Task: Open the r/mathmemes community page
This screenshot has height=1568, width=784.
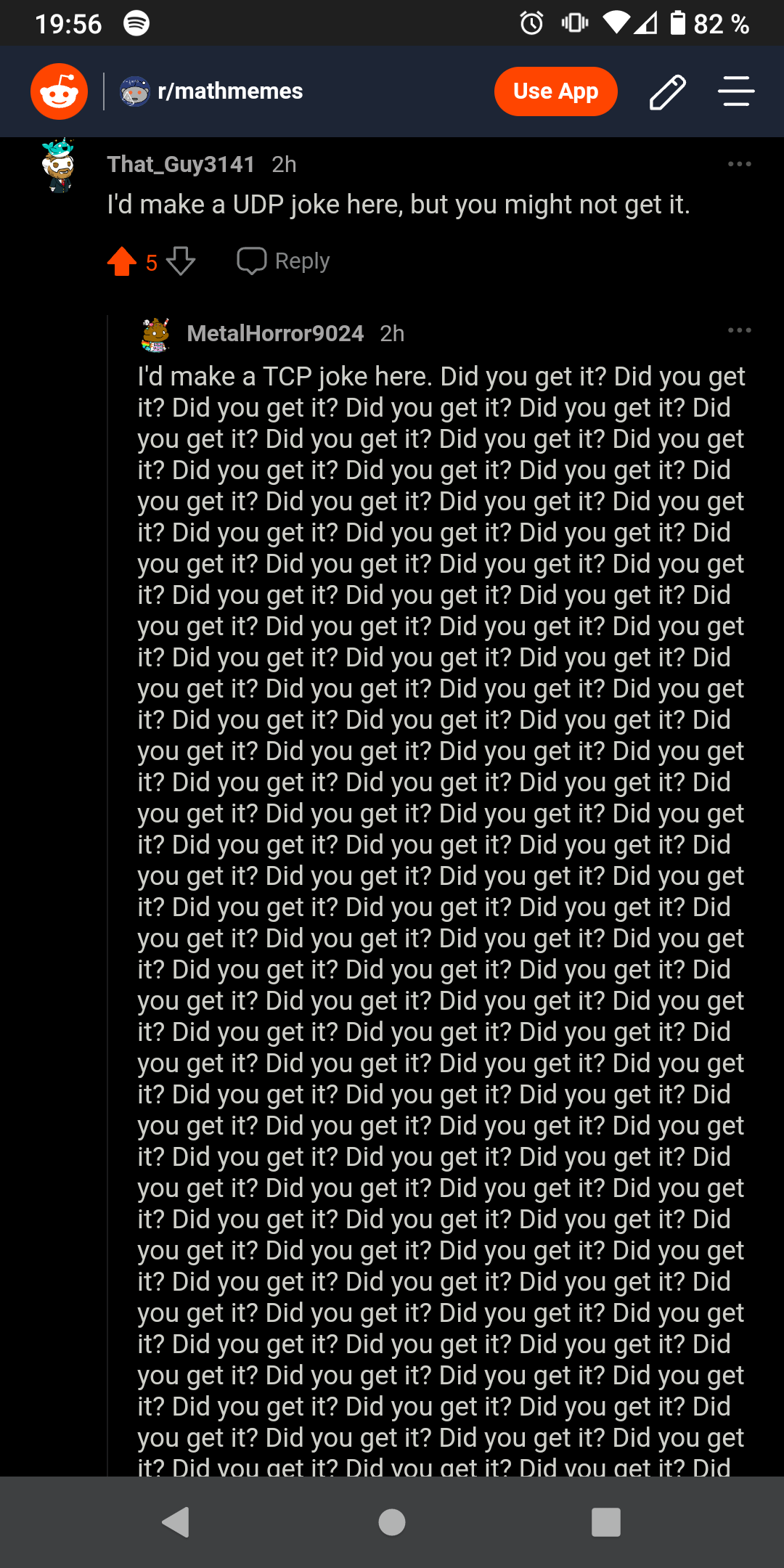Action: (229, 91)
